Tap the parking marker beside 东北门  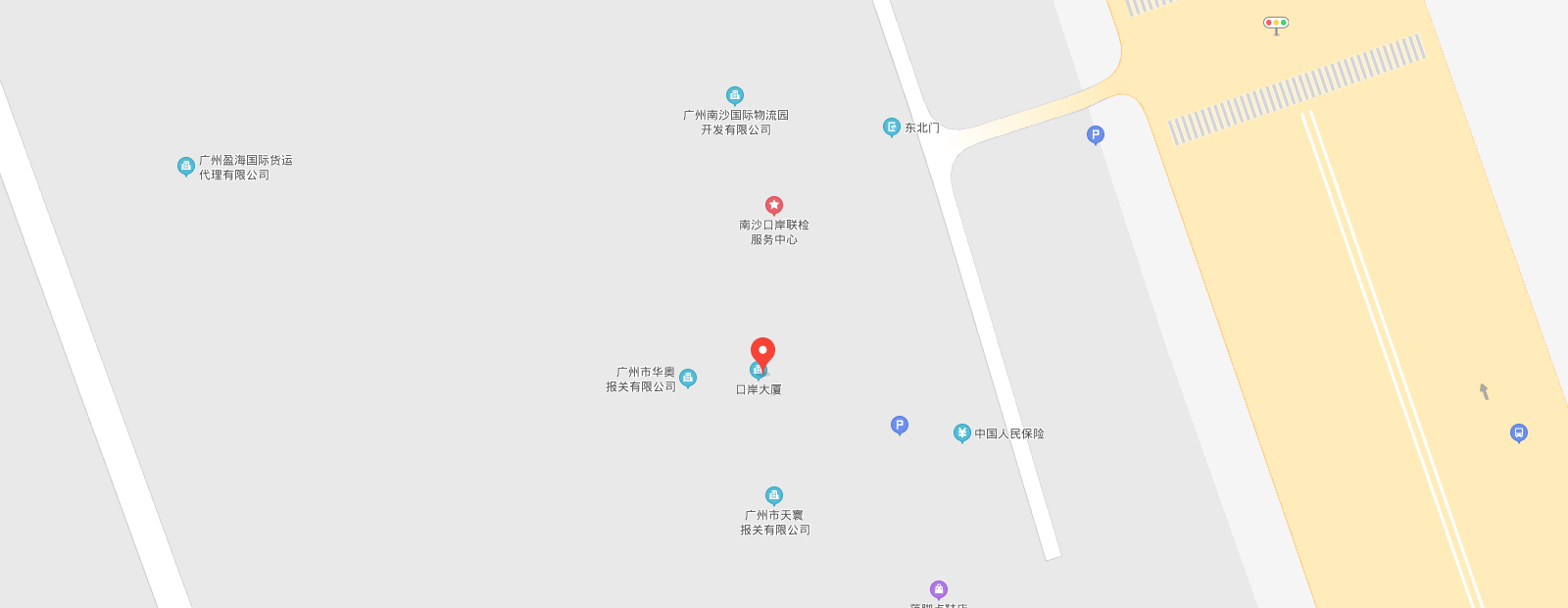(x=1096, y=134)
